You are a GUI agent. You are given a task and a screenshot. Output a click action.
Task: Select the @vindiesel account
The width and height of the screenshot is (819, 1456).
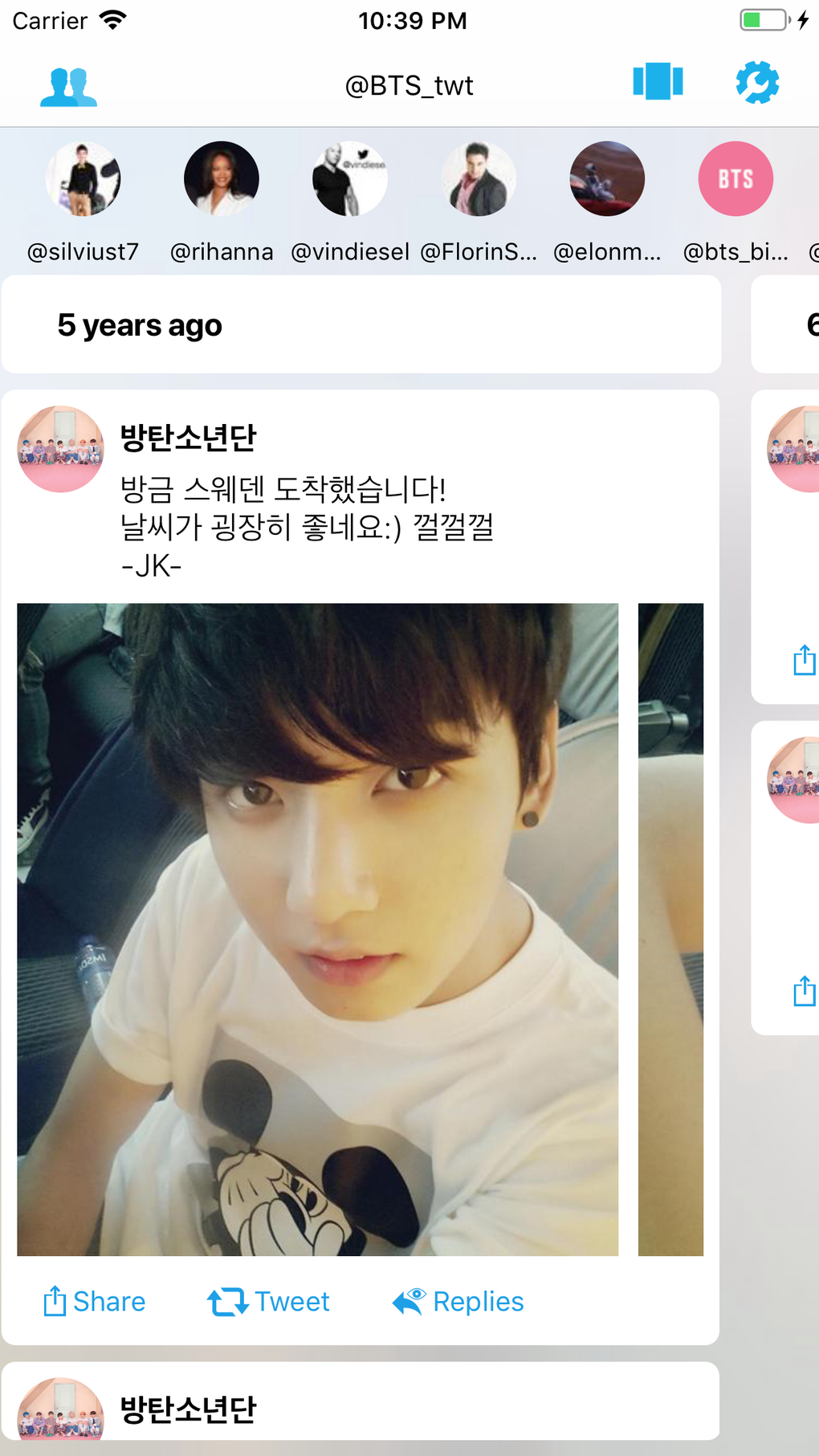pos(350,179)
